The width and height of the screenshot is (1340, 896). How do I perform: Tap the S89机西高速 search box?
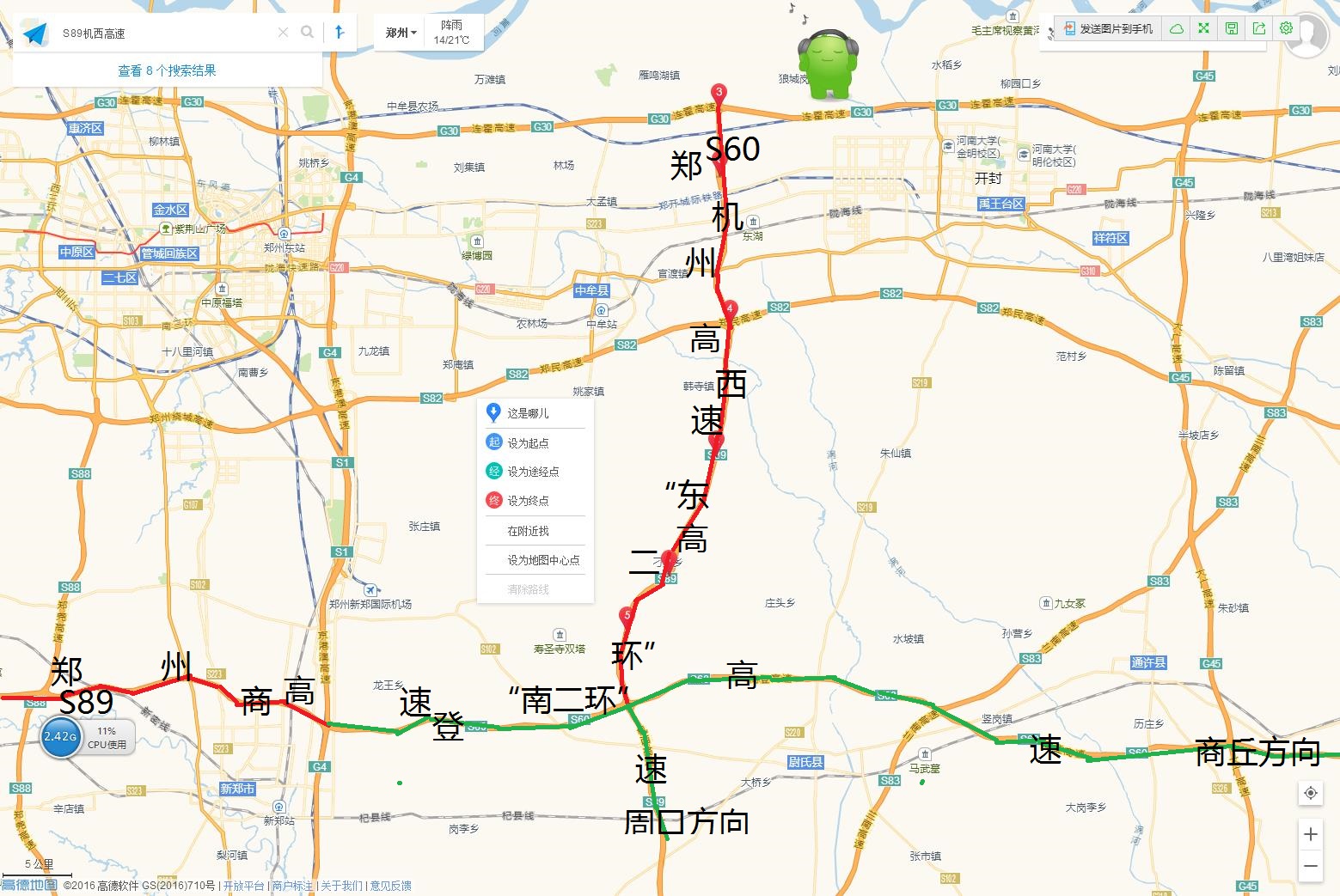[163, 34]
